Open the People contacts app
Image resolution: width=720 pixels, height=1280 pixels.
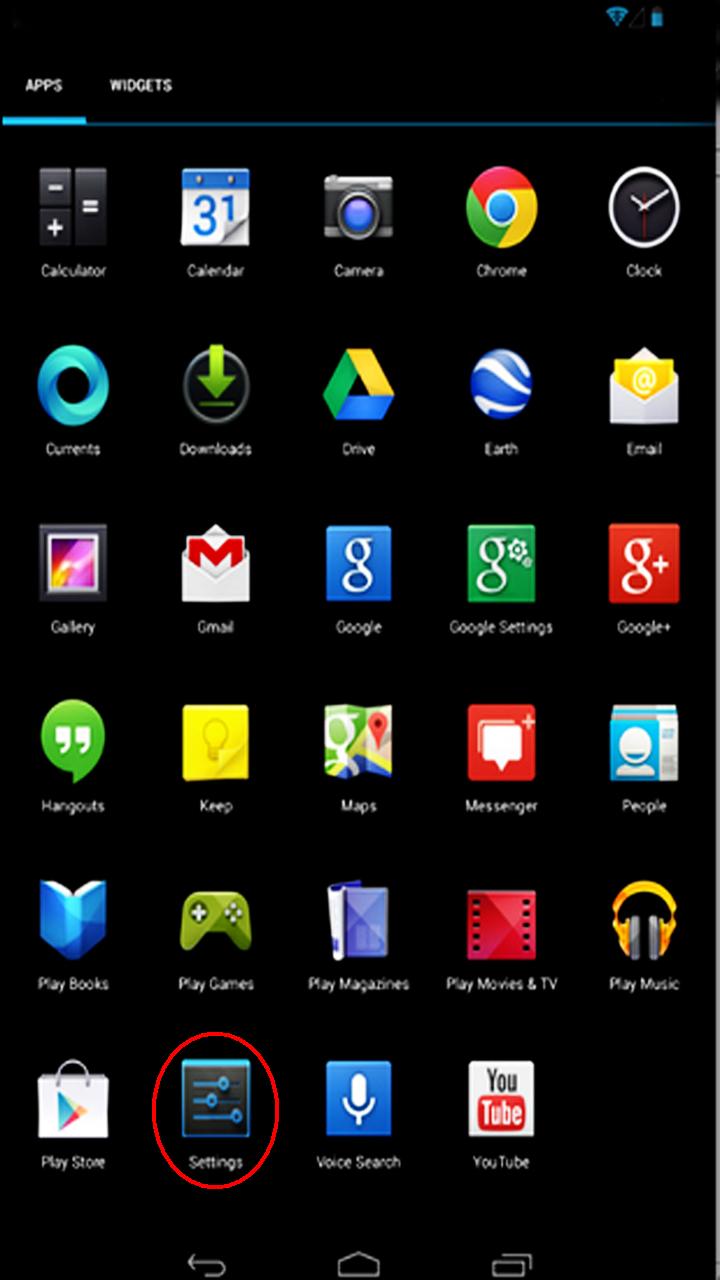[x=644, y=742]
